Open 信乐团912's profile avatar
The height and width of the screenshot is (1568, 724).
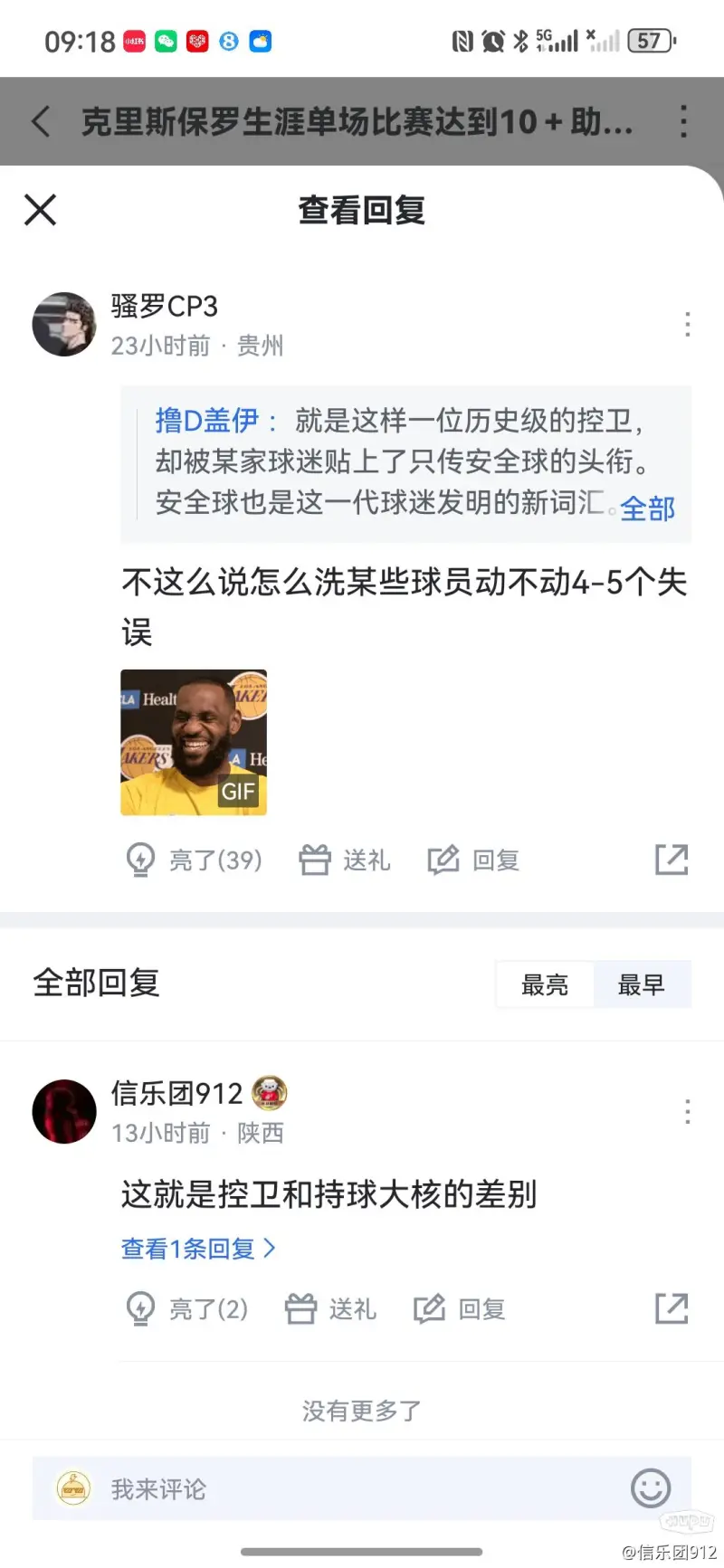[x=64, y=1111]
